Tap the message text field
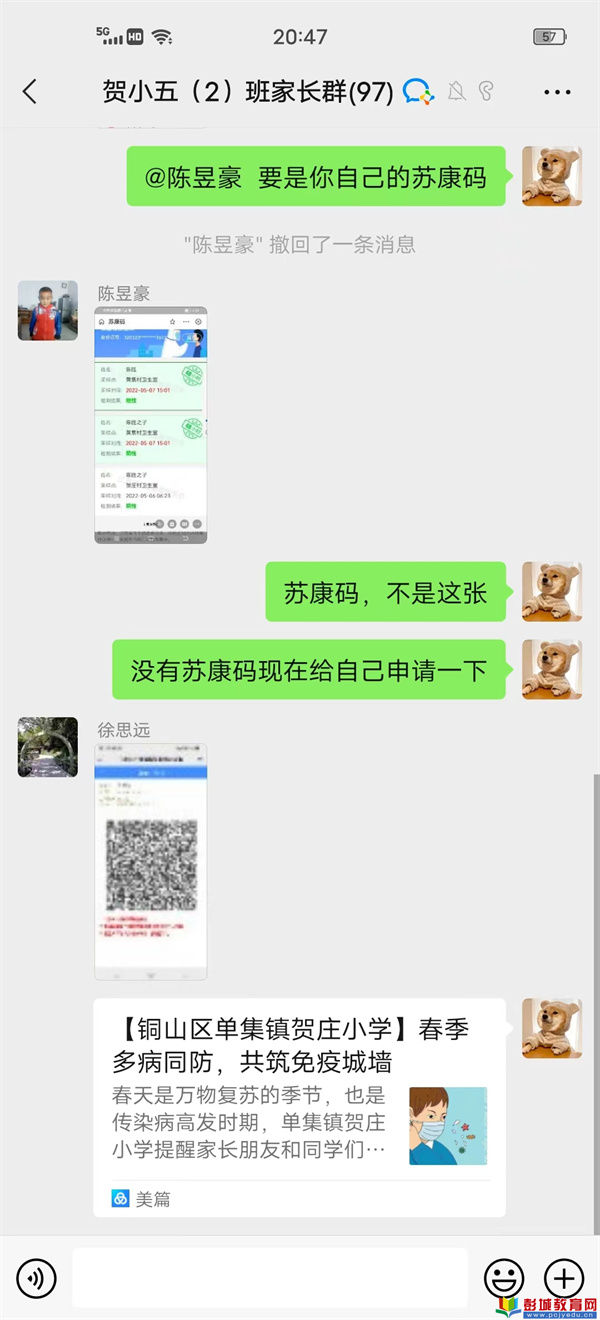The image size is (600, 1320). pyautogui.click(x=270, y=1278)
